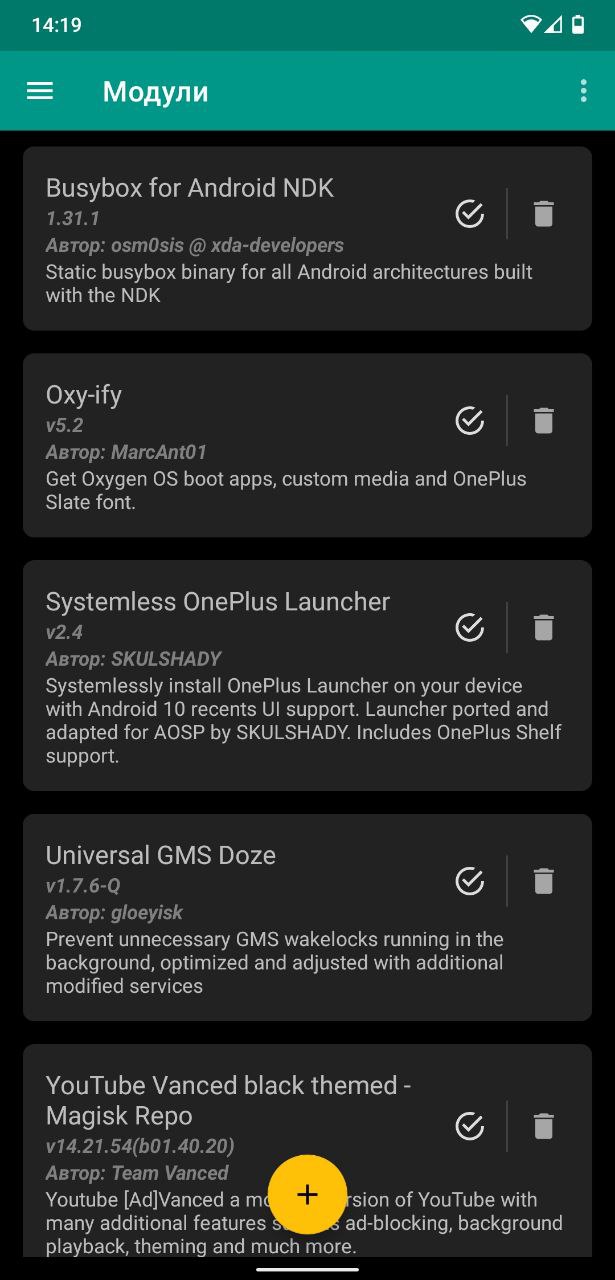Toggle the enable checkmark for Busybox for Android NDK
The height and width of the screenshot is (1280, 615).
tap(470, 214)
